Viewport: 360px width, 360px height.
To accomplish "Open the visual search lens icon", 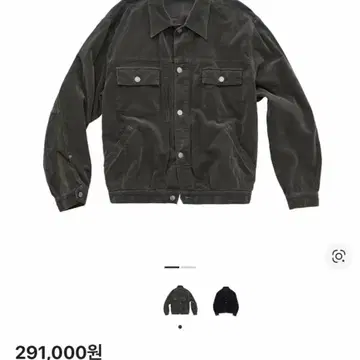I will tap(338, 256).
